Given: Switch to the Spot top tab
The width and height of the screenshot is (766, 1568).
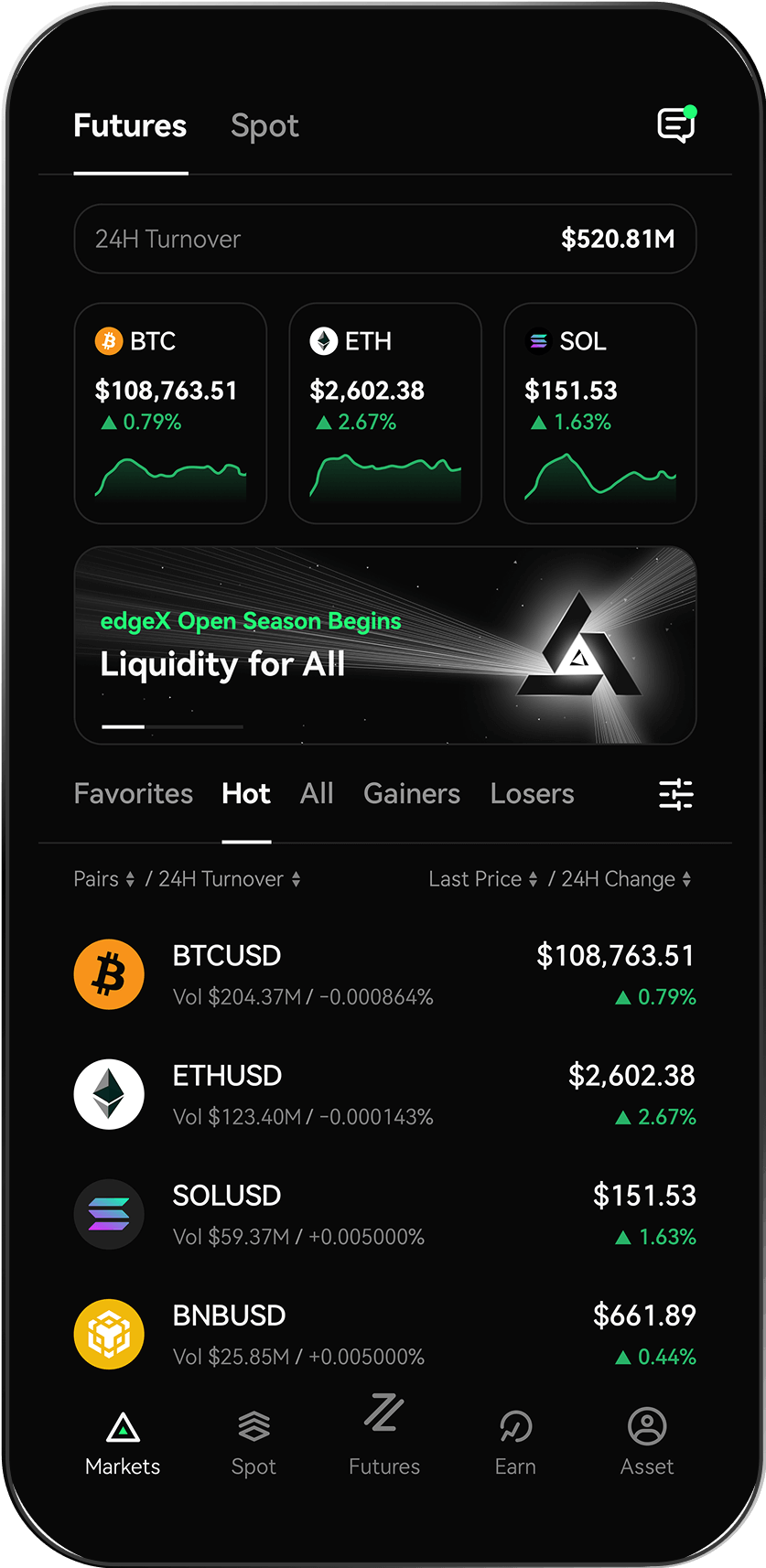Looking at the screenshot, I should pyautogui.click(x=264, y=126).
